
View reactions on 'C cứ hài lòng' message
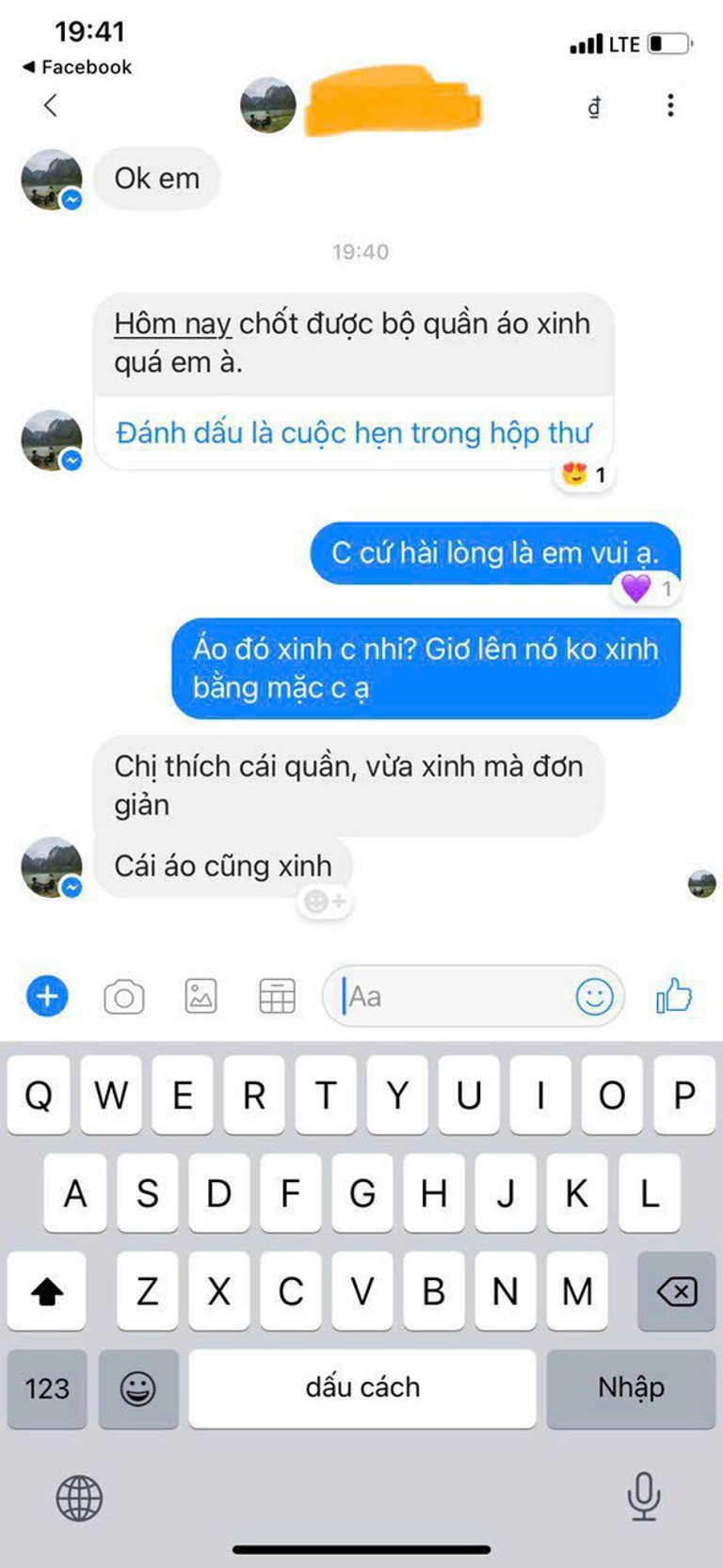(647, 589)
